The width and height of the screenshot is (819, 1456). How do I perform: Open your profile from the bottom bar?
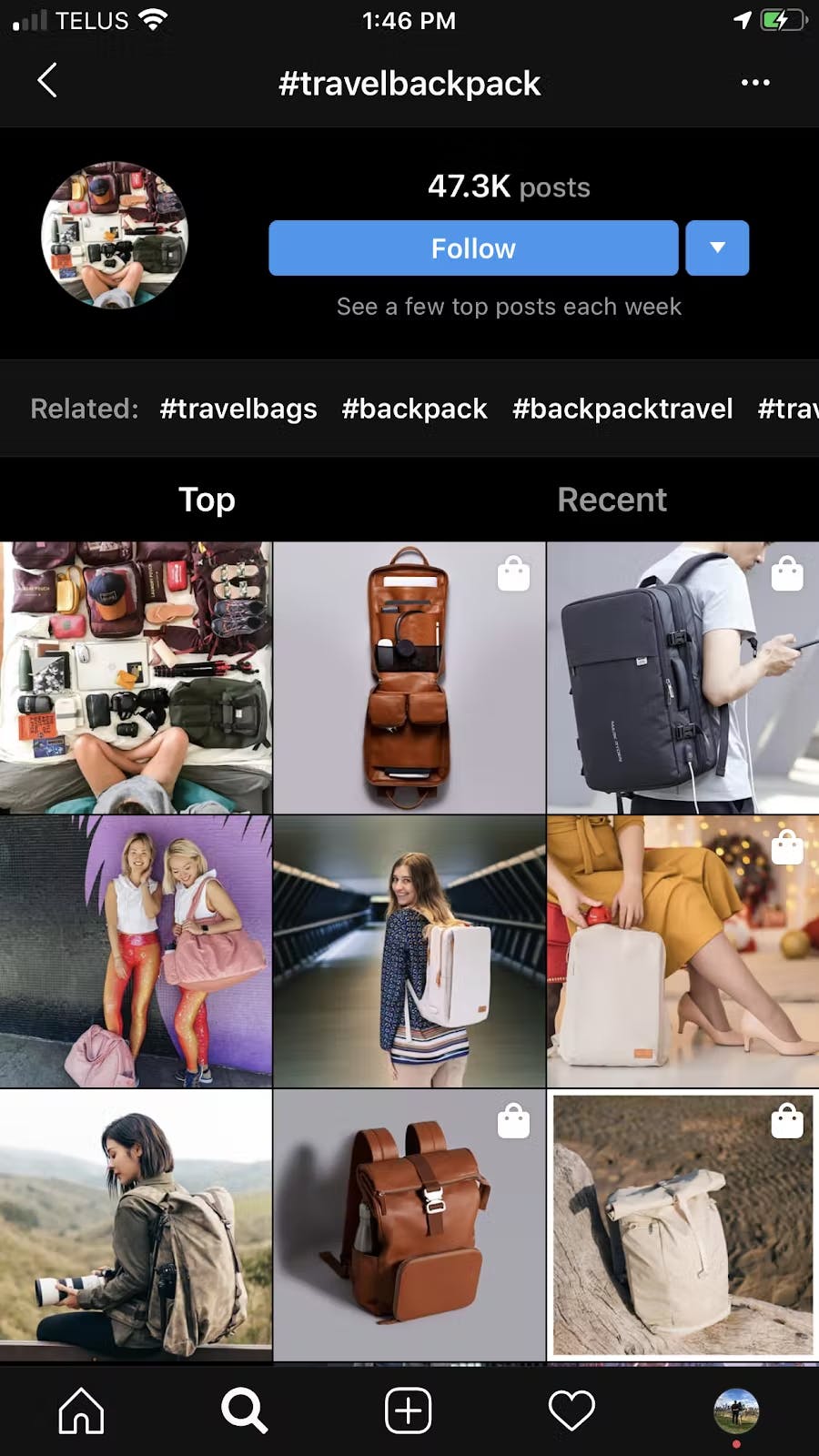736,1411
